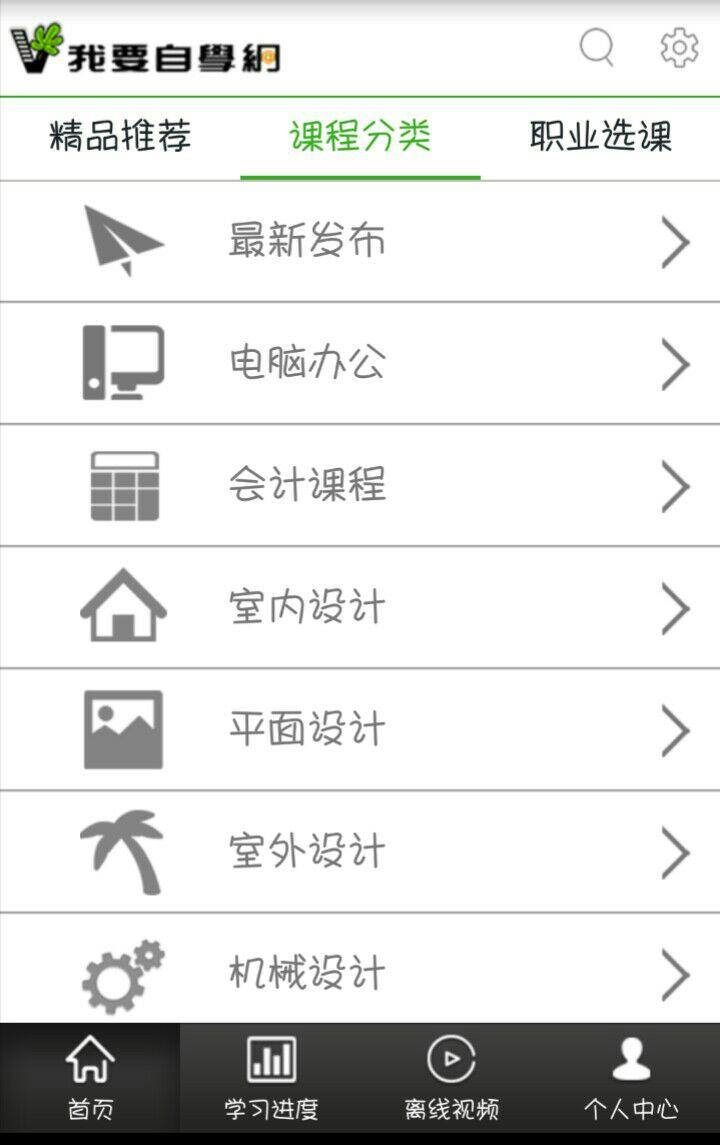Viewport: 720px width, 1145px height.
Task: Open the search magnifier icon
Action: coord(597,47)
